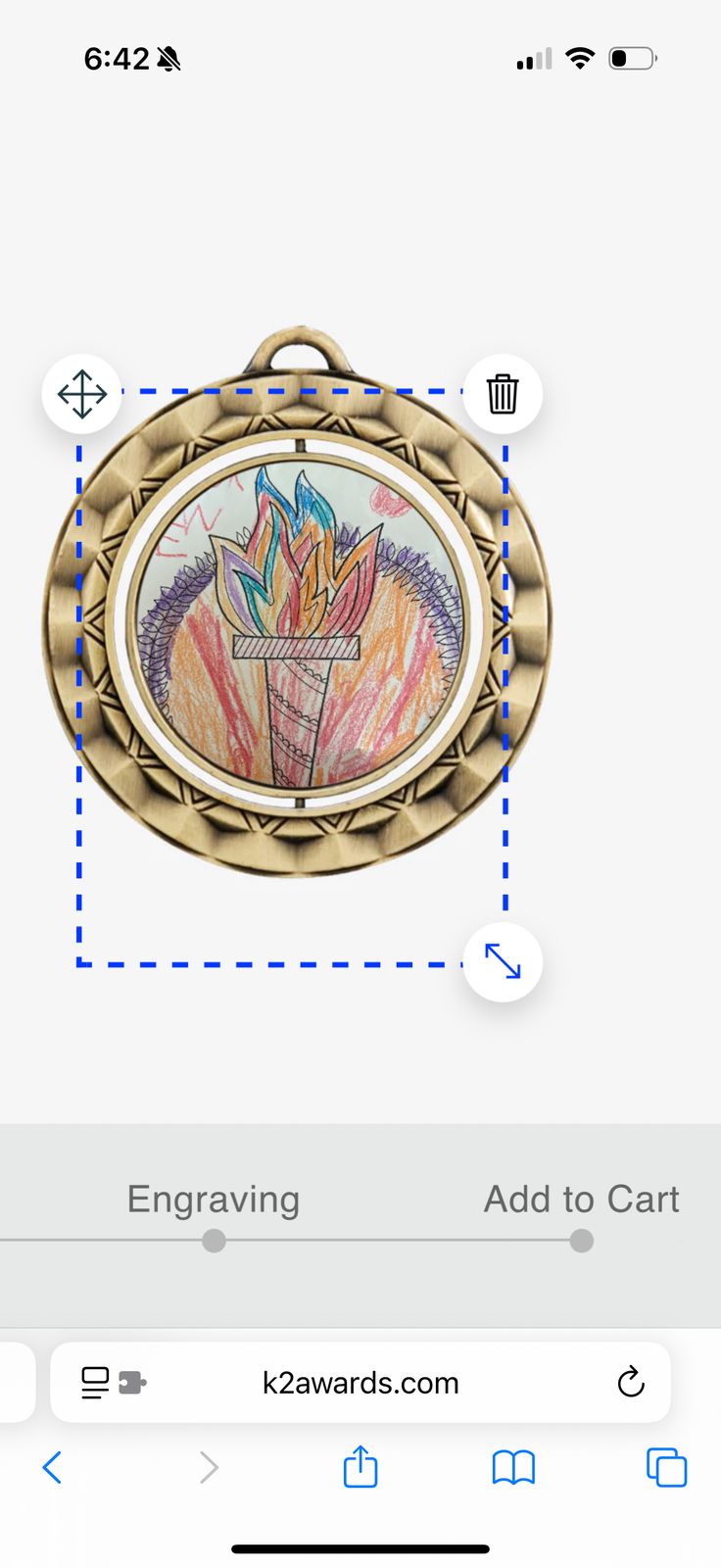Viewport: 721px width, 1568px height.
Task: Tap the move handle on the image
Action: (82, 394)
